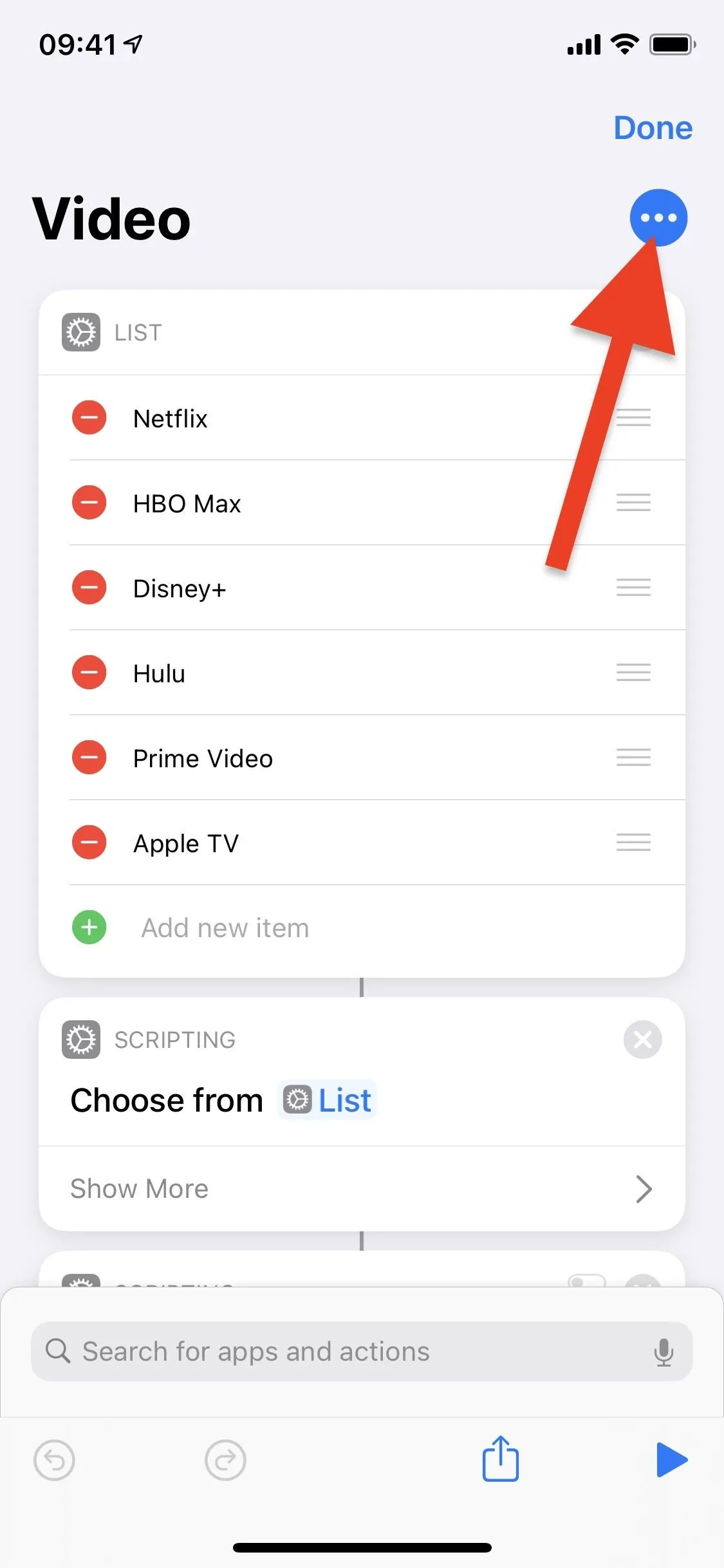Edit the Hulu list item text
This screenshot has height=1568, width=724.
pyautogui.click(x=159, y=673)
